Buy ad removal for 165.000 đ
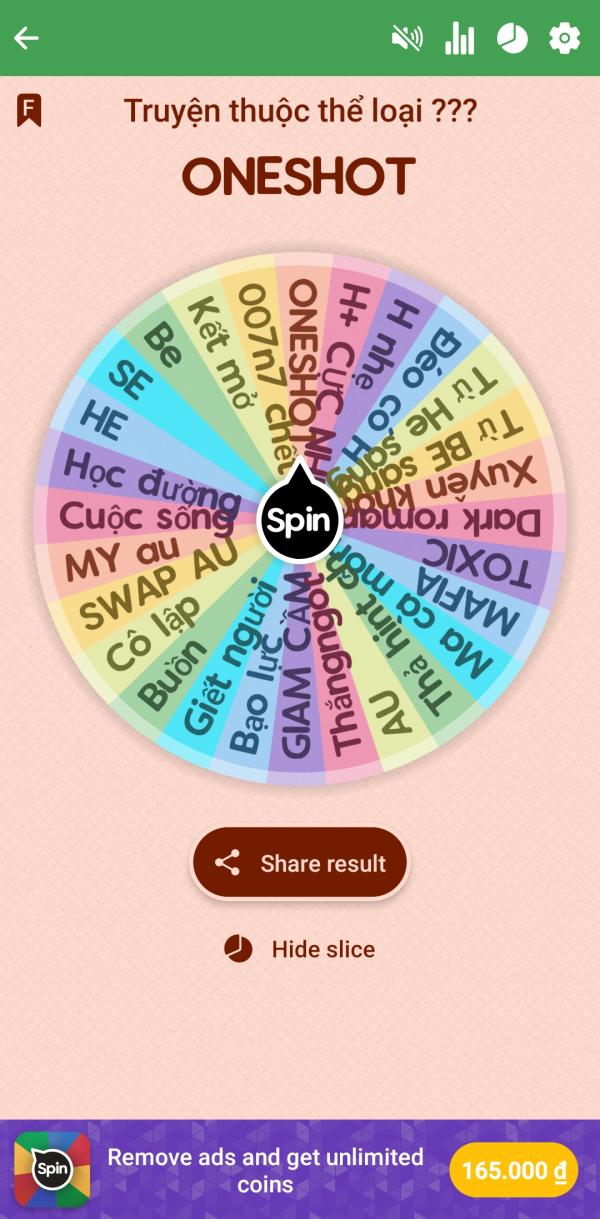This screenshot has height=1219, width=600. pyautogui.click(x=513, y=1170)
